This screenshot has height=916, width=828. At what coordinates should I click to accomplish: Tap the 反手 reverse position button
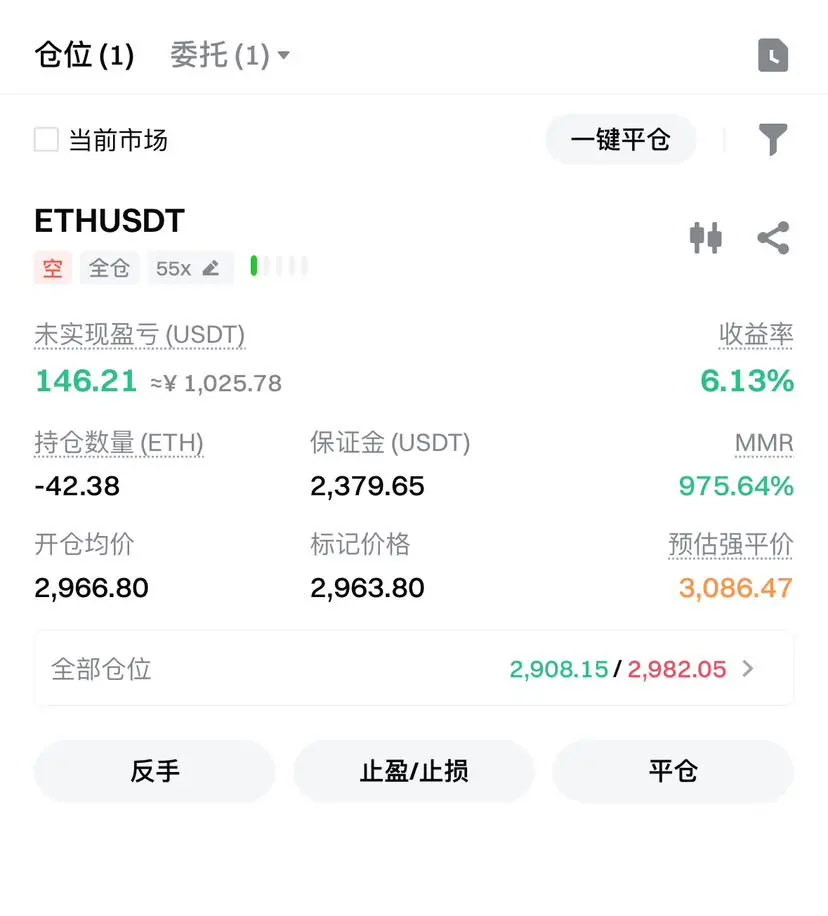coord(155,771)
